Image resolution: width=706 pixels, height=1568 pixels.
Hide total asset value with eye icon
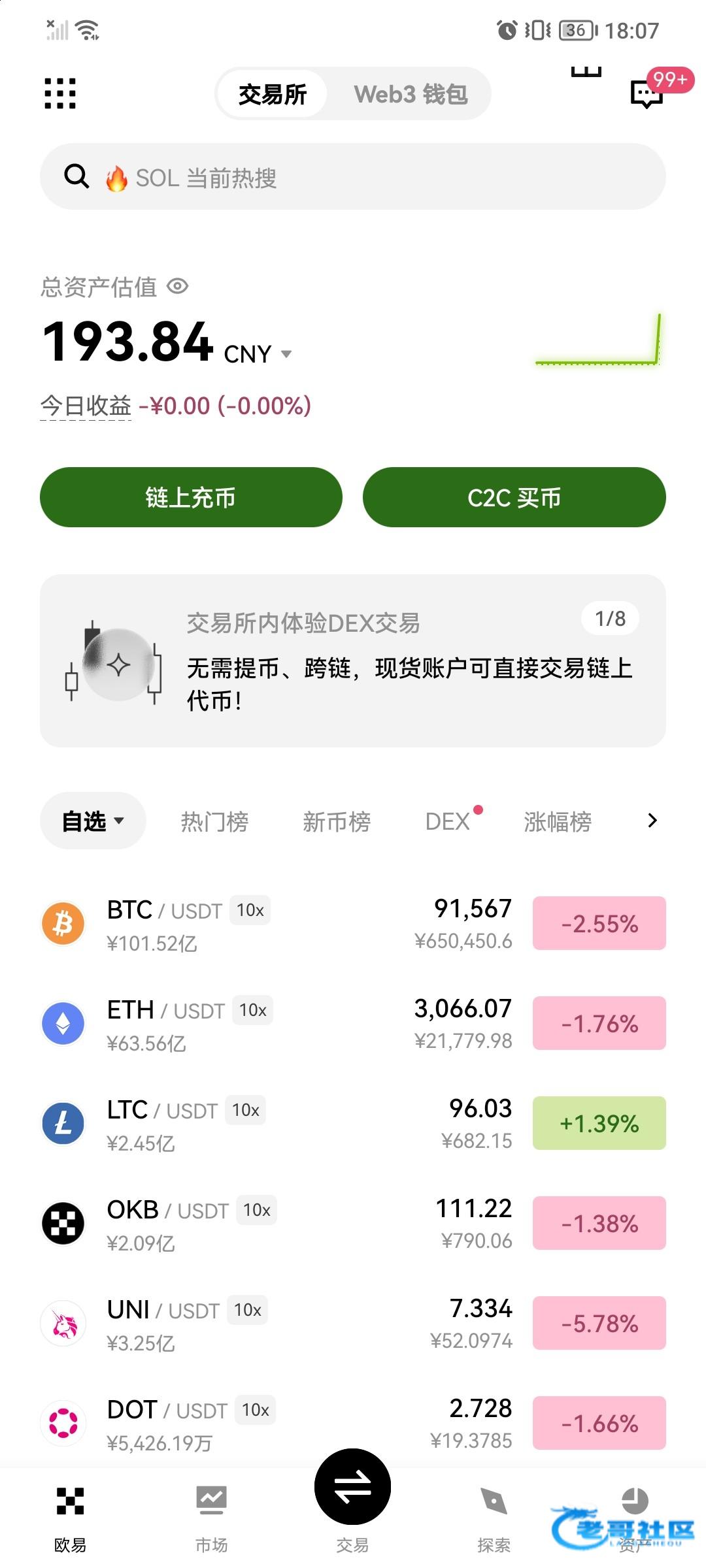point(178,286)
